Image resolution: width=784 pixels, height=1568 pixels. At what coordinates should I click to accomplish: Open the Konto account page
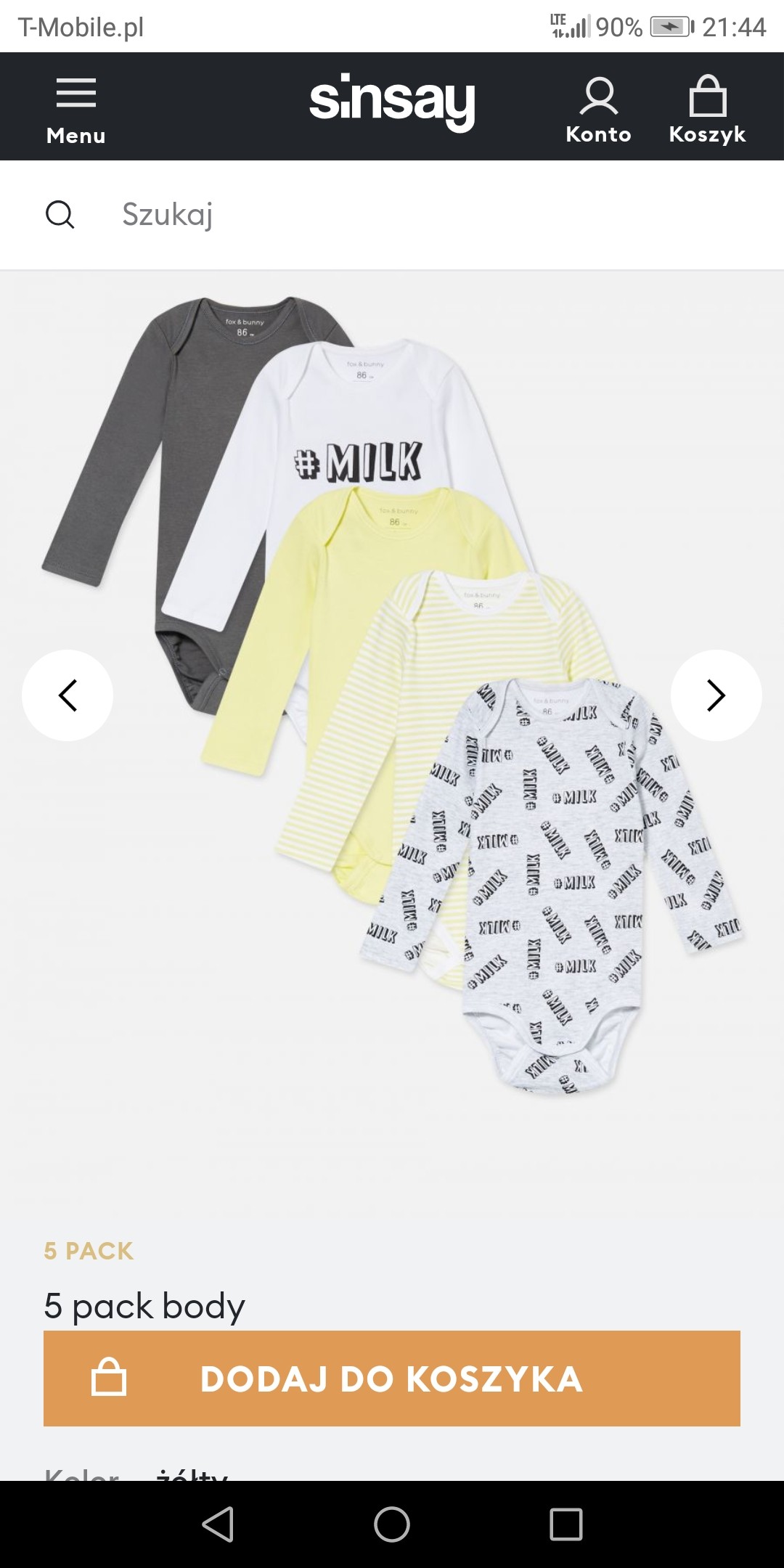(598, 109)
